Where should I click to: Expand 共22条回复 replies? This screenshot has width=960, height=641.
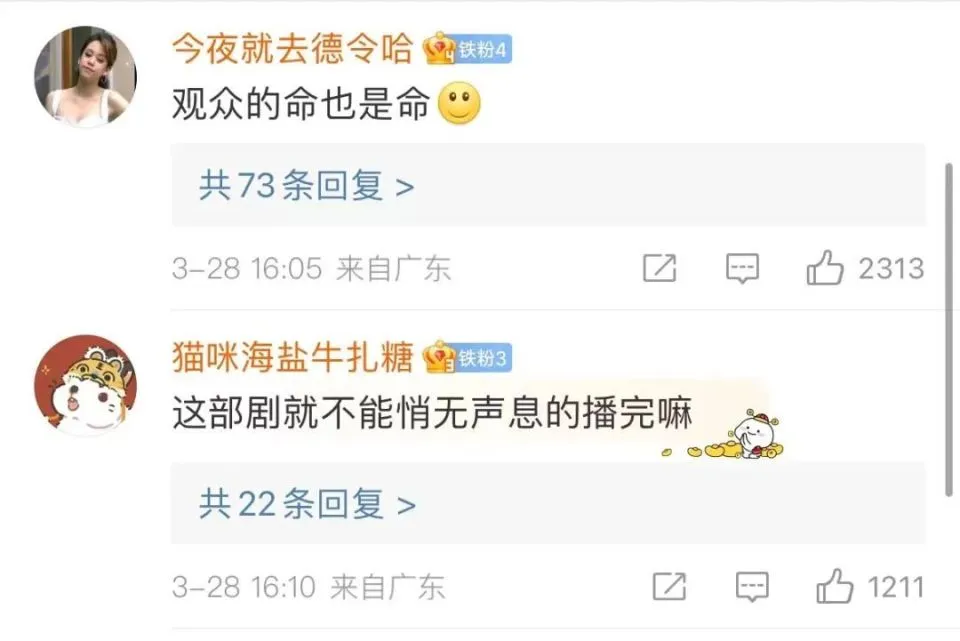click(x=306, y=505)
